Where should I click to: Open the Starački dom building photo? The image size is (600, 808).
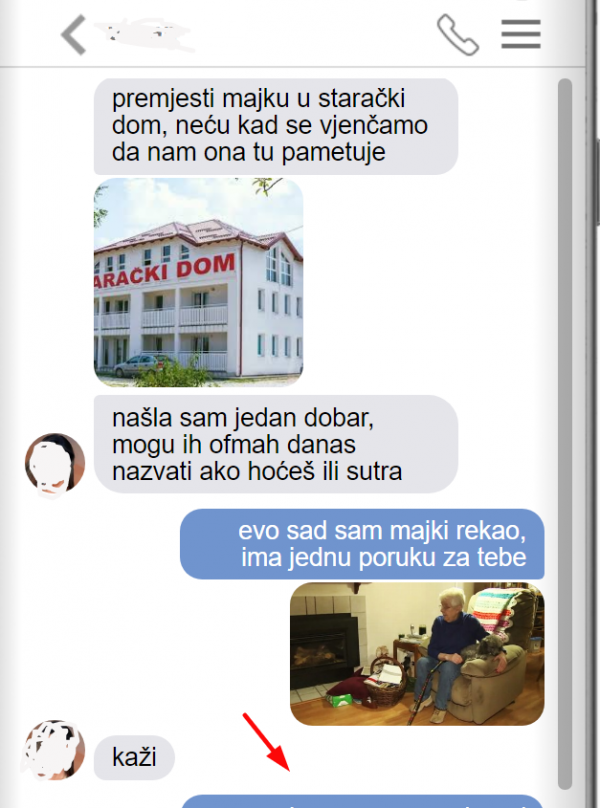click(198, 282)
